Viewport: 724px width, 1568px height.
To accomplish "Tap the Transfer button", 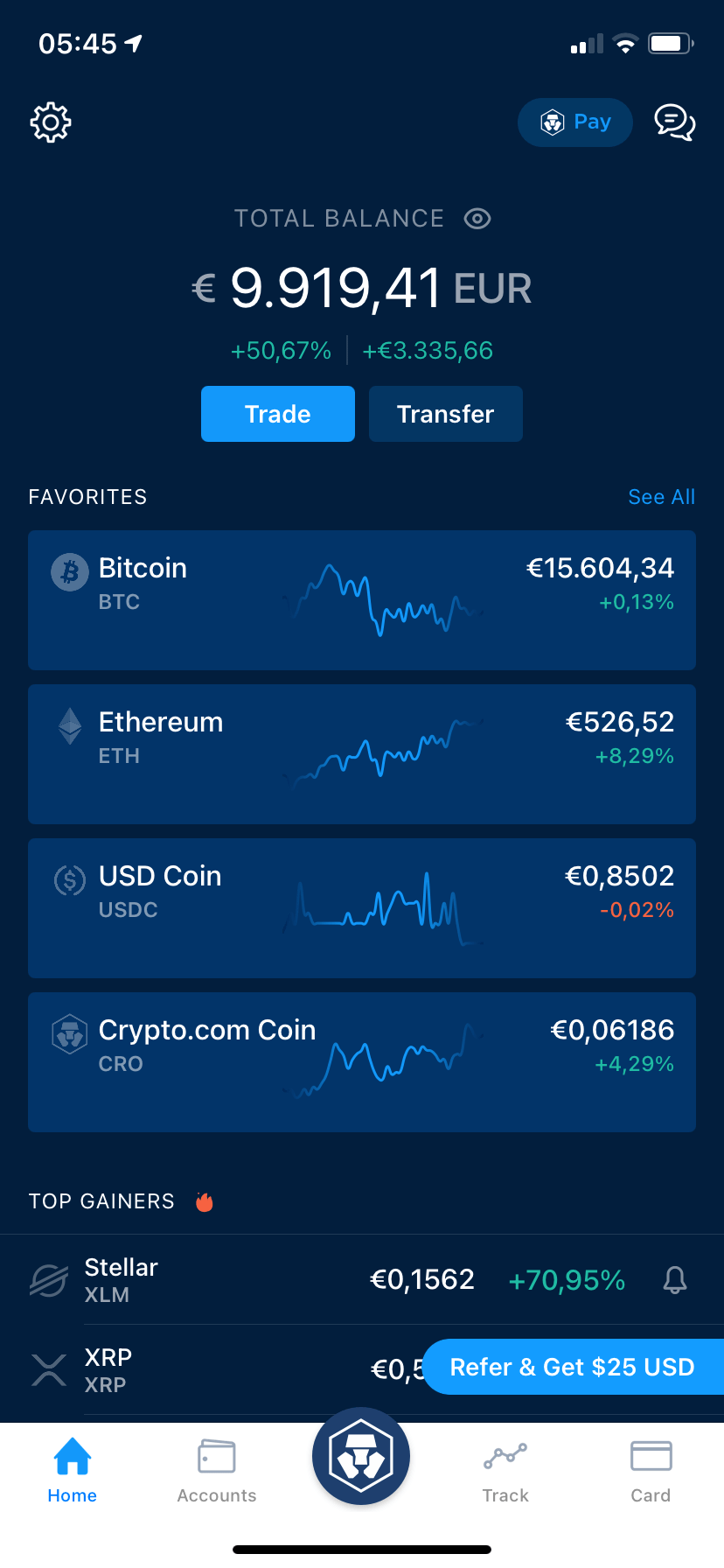I will coord(446,414).
